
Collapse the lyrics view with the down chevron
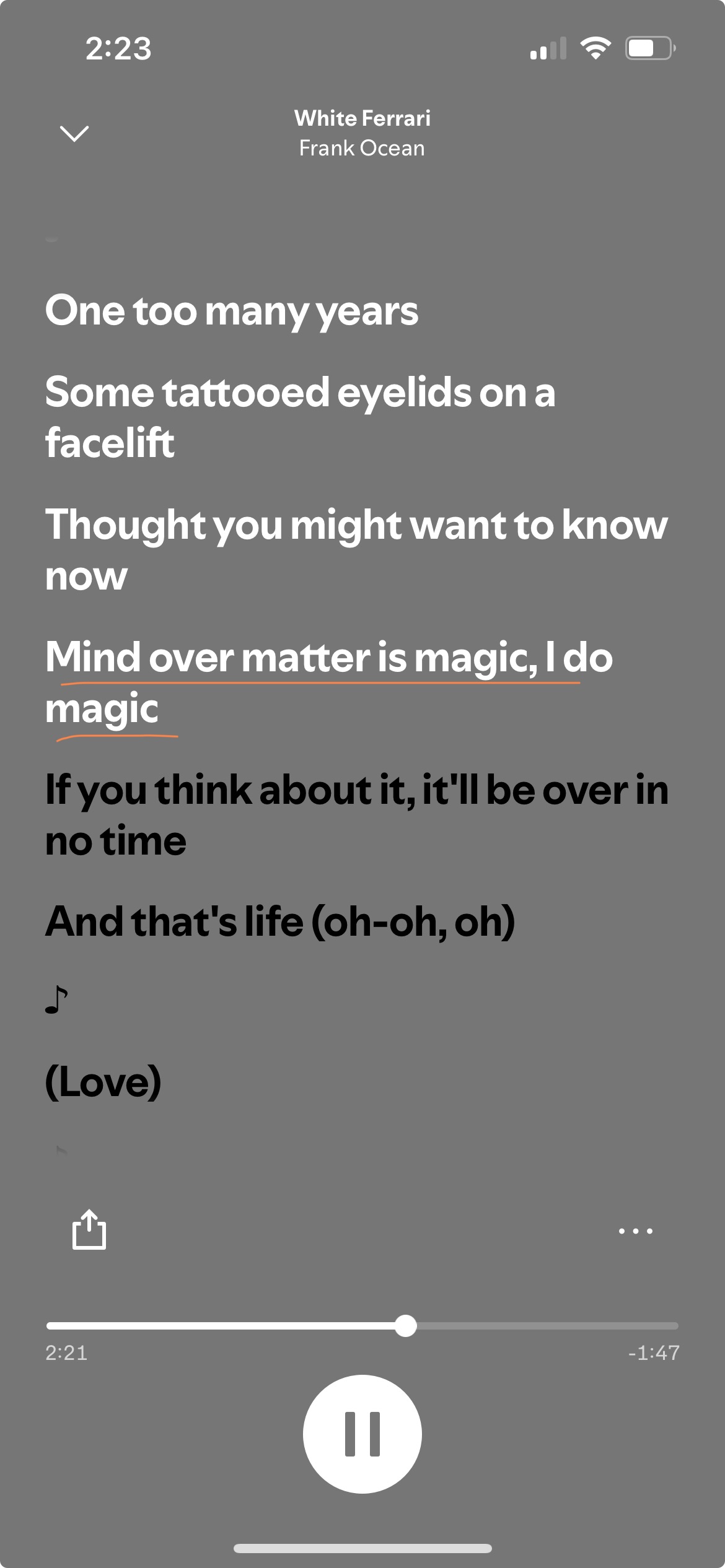pyautogui.click(x=74, y=133)
